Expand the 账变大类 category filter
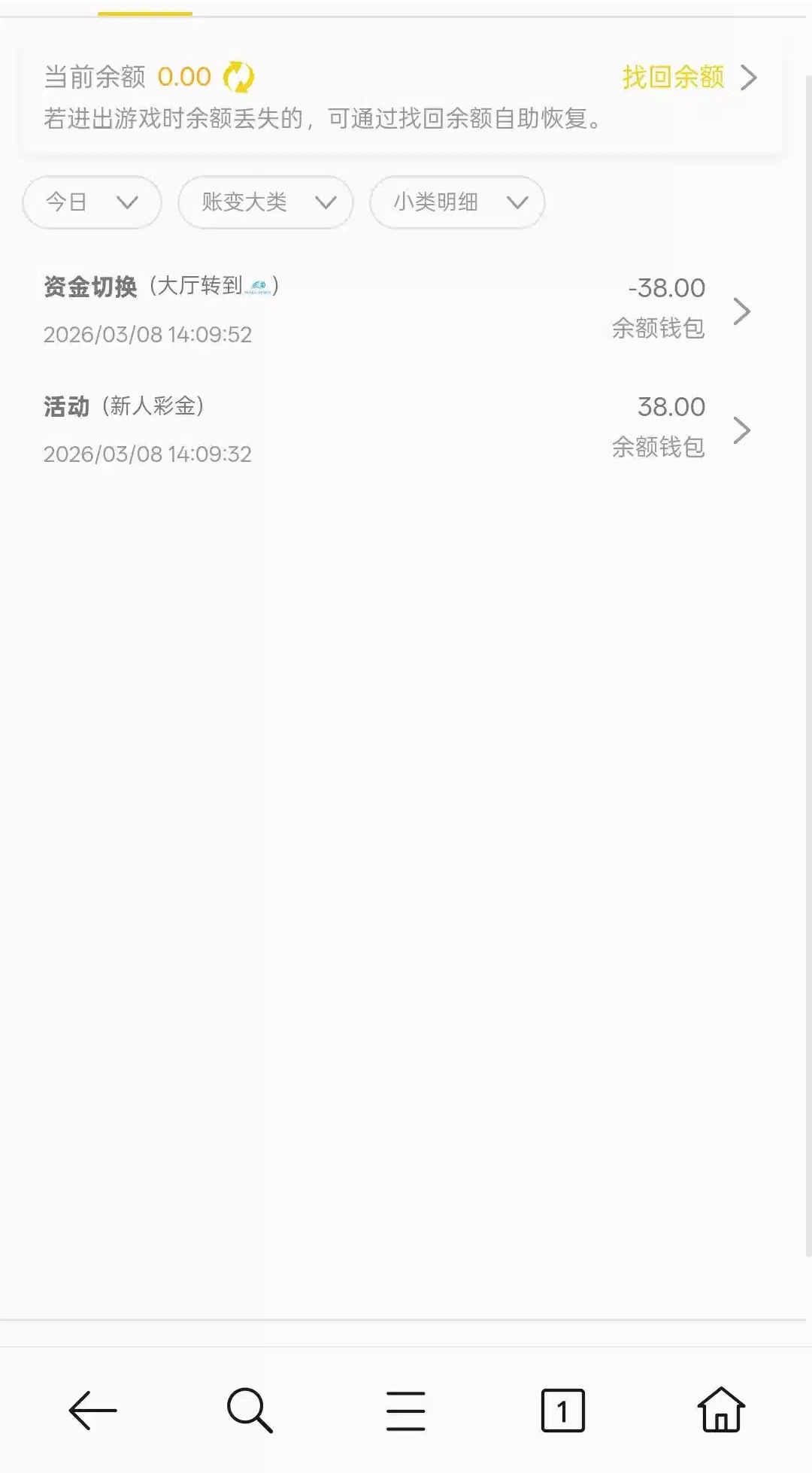 pos(265,202)
